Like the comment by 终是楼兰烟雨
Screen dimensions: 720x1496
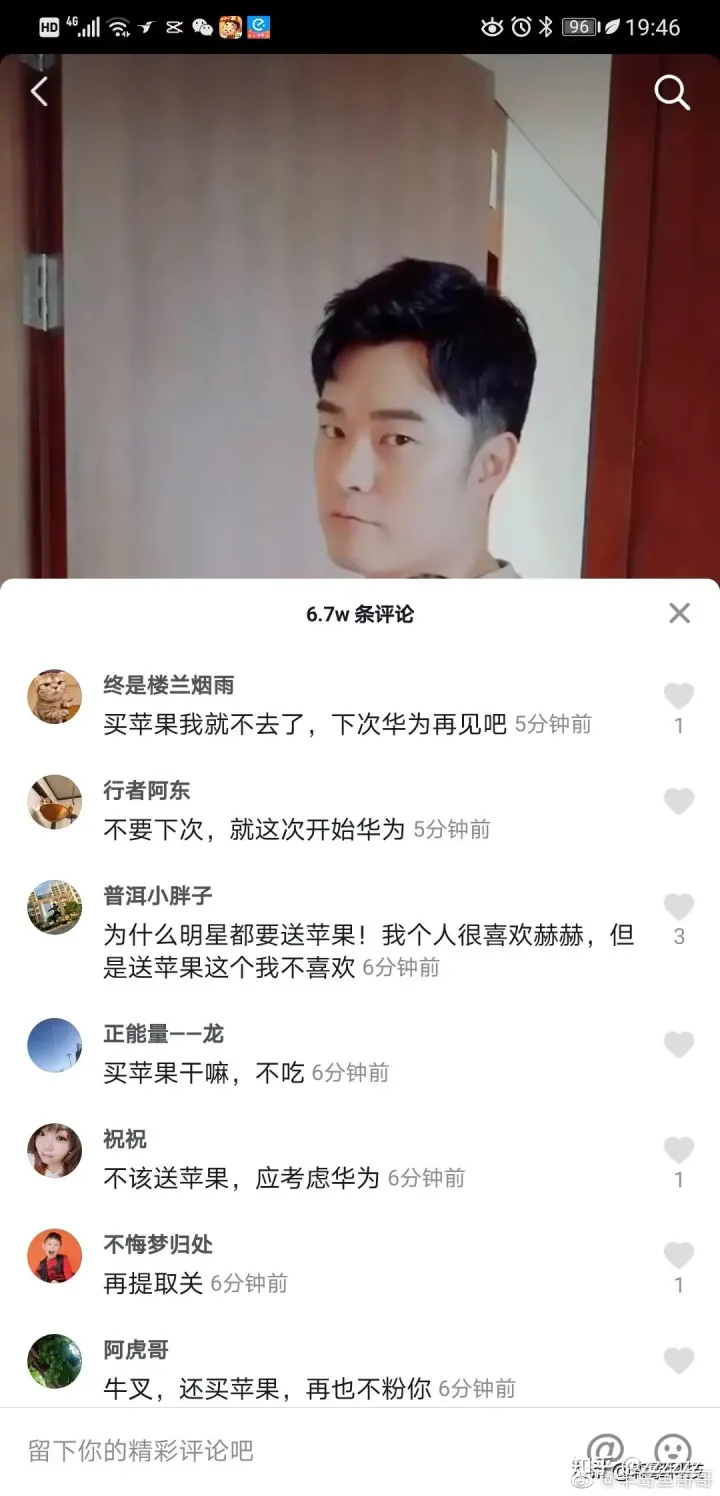679,696
